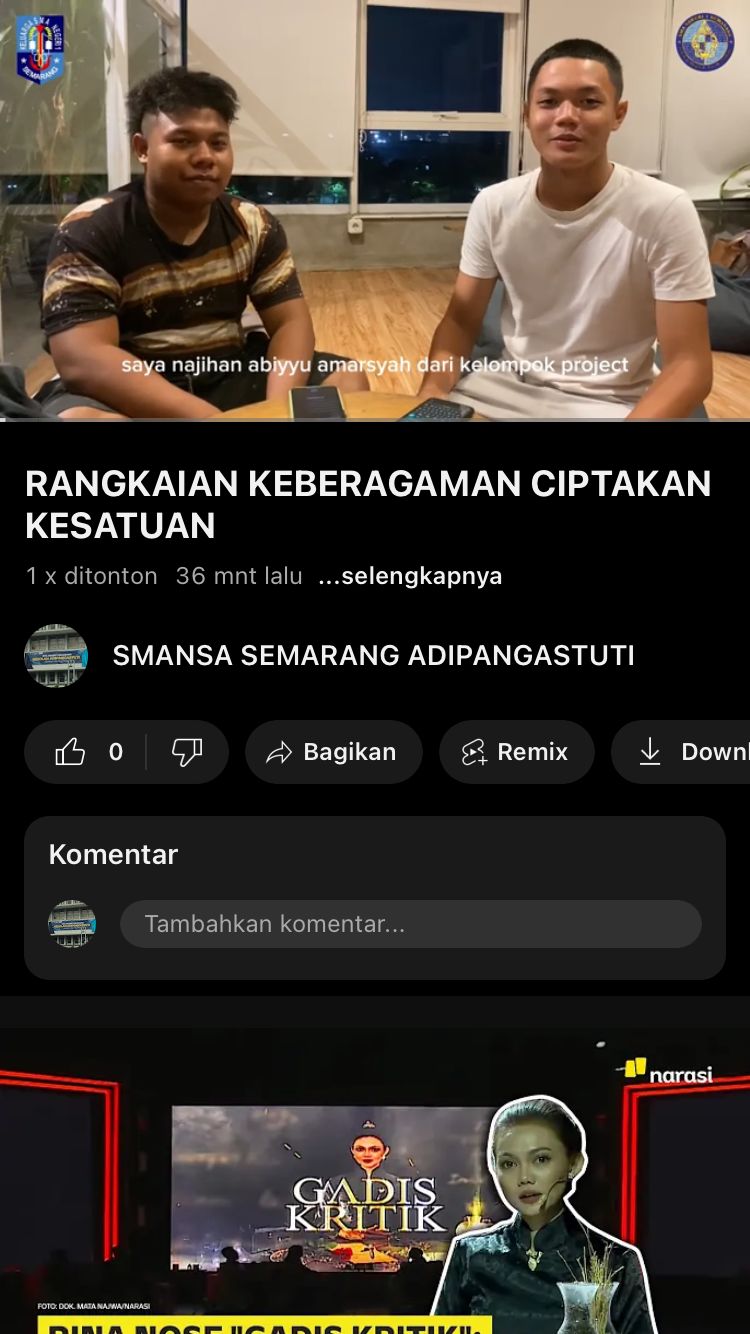Open the Remix option
The width and height of the screenshot is (750, 1334).
[x=517, y=752]
